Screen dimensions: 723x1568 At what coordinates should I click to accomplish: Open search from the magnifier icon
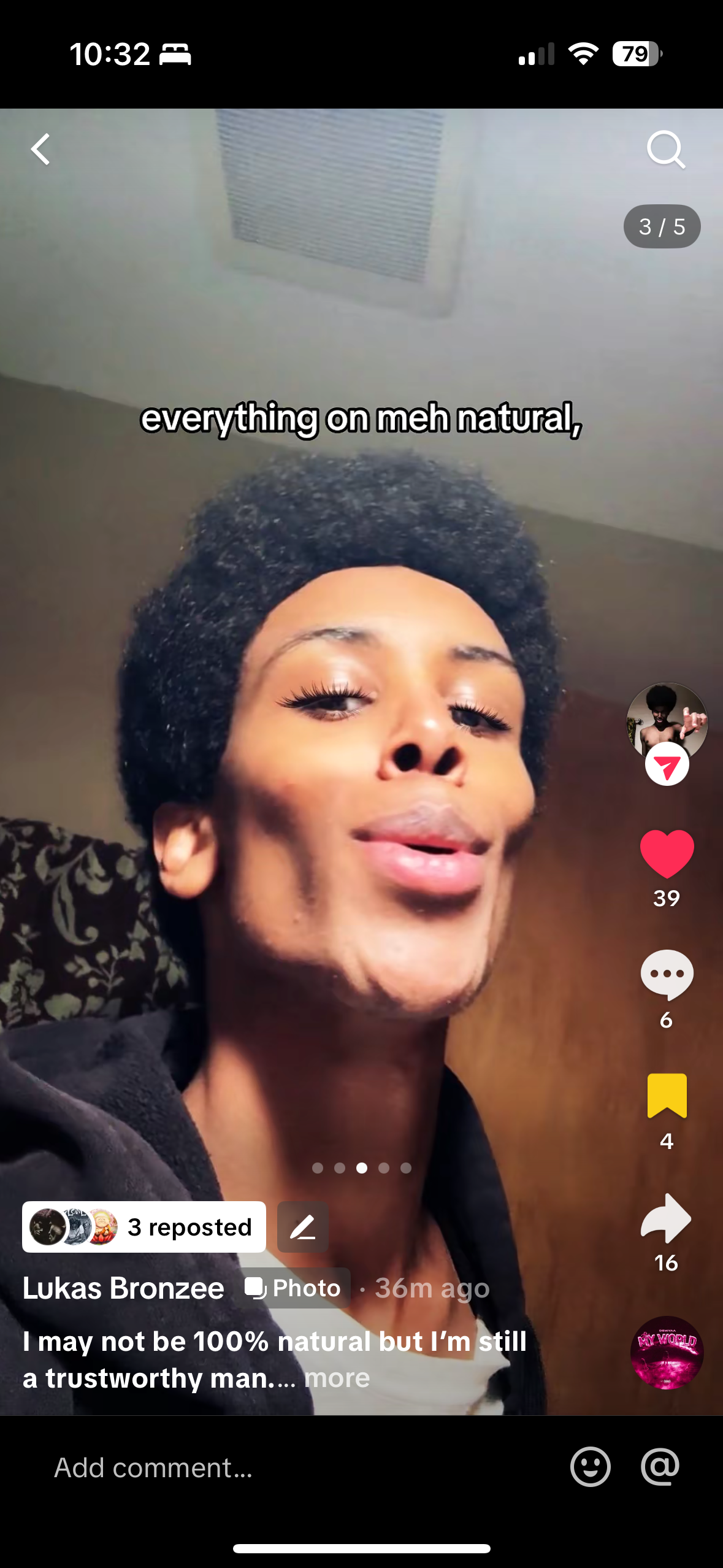point(665,149)
